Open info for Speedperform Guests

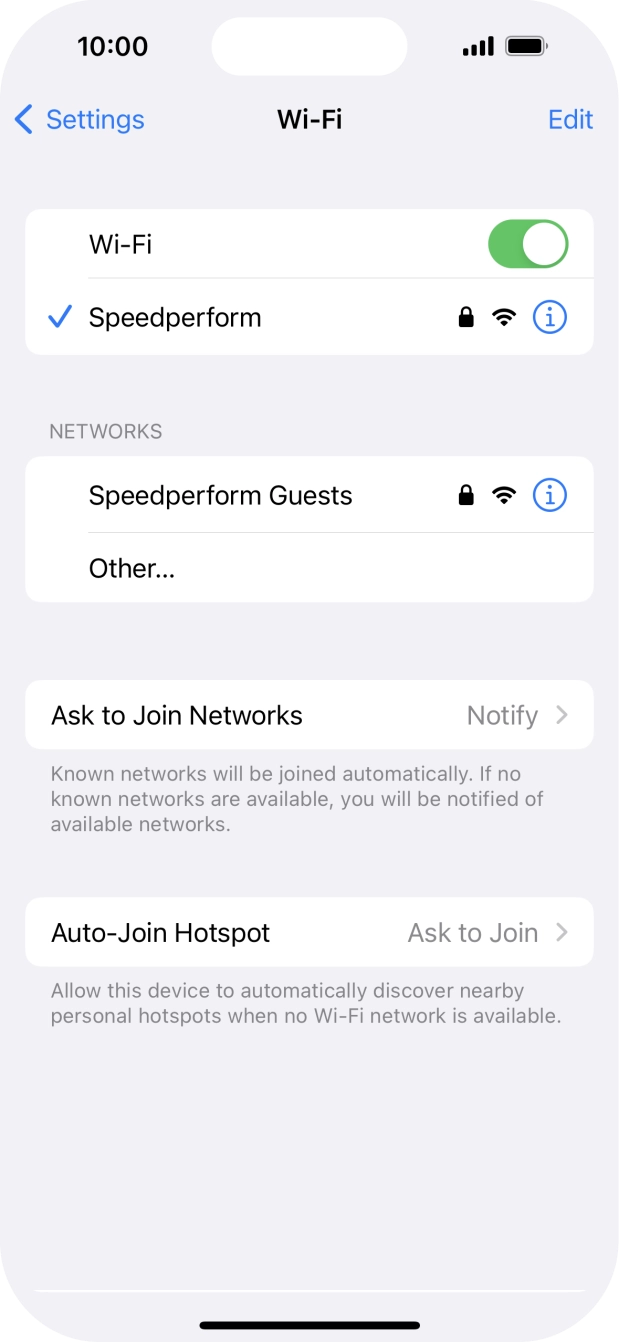click(x=550, y=495)
